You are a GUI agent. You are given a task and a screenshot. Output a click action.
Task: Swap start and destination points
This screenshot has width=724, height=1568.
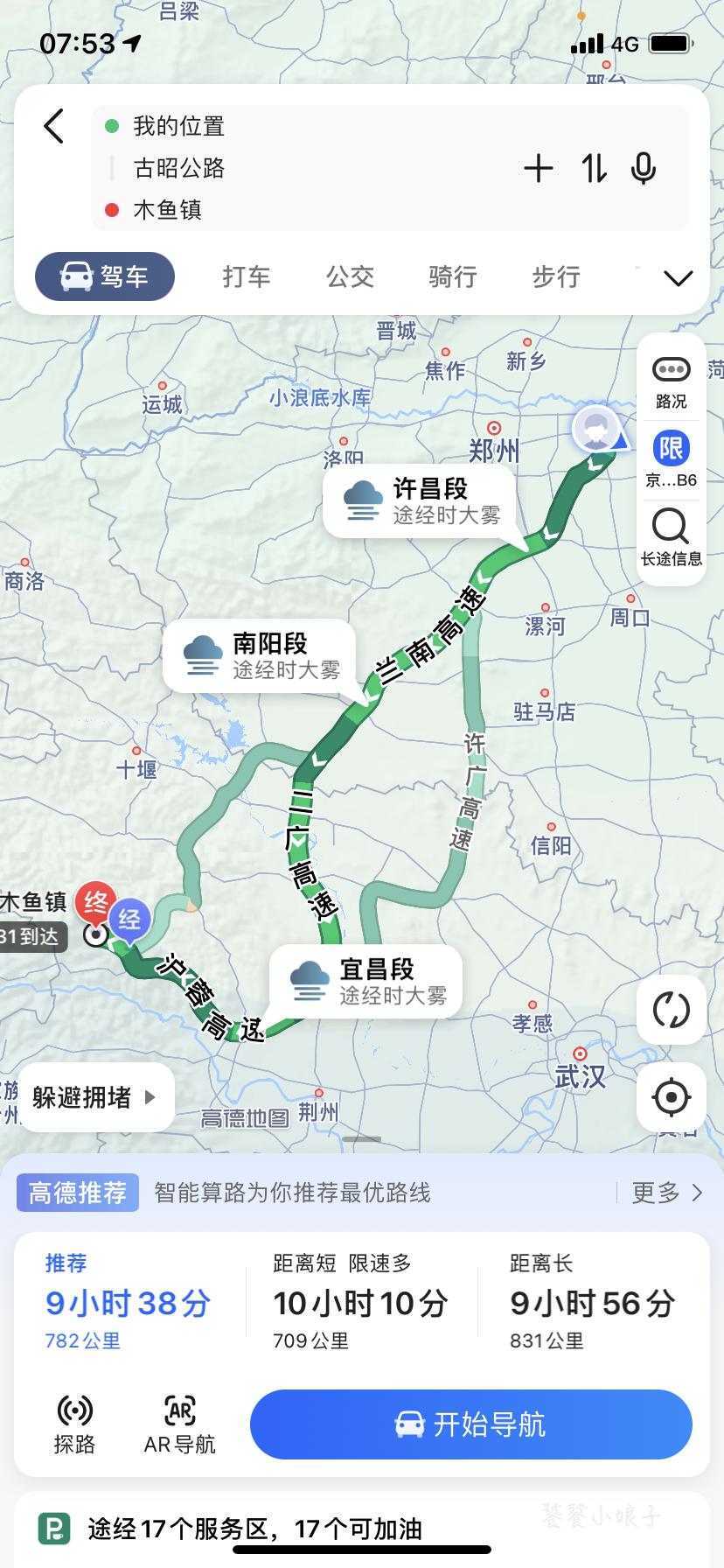tap(593, 170)
